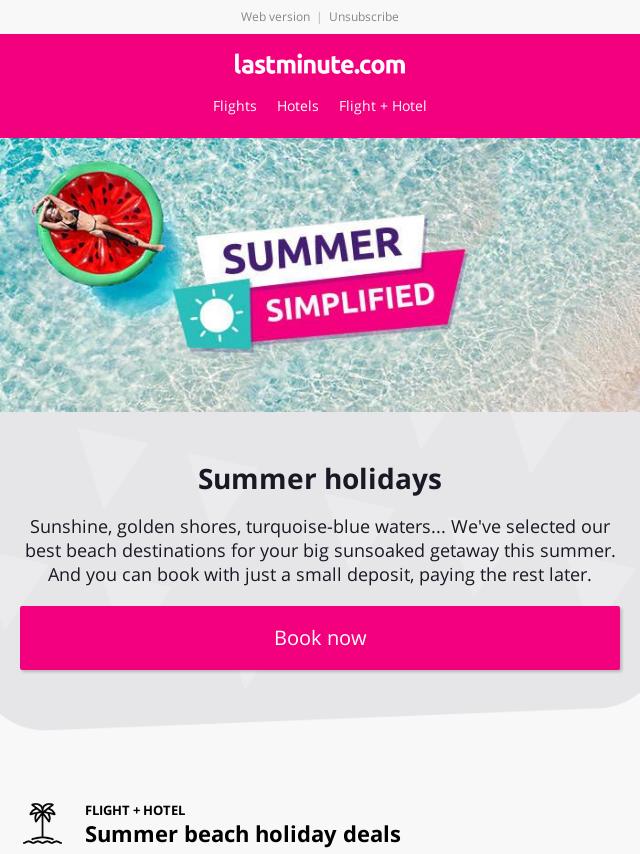
Task: Open the Summer Simplified banner
Action: point(320,275)
